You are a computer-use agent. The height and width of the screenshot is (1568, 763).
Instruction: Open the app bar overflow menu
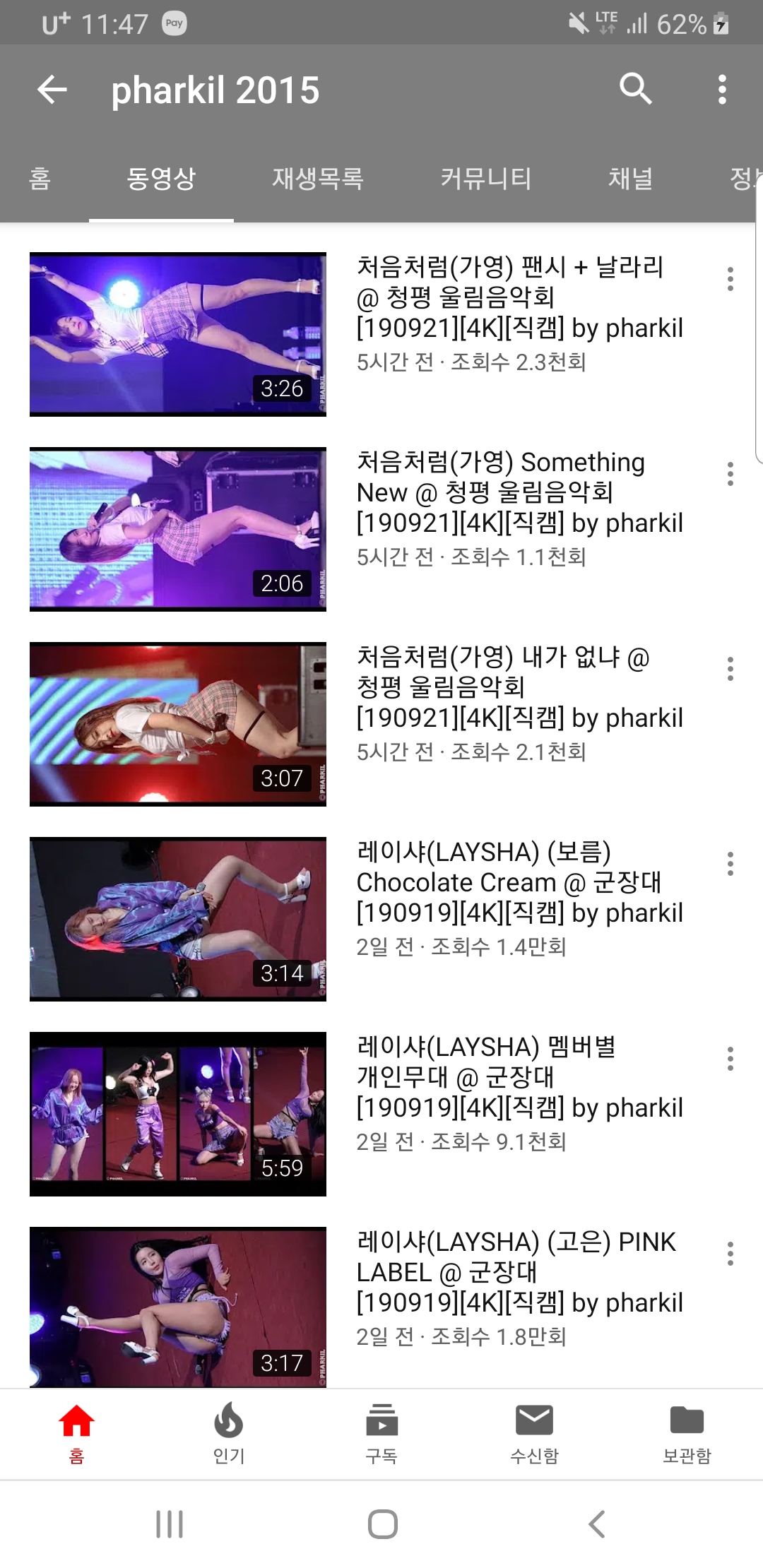click(x=721, y=90)
